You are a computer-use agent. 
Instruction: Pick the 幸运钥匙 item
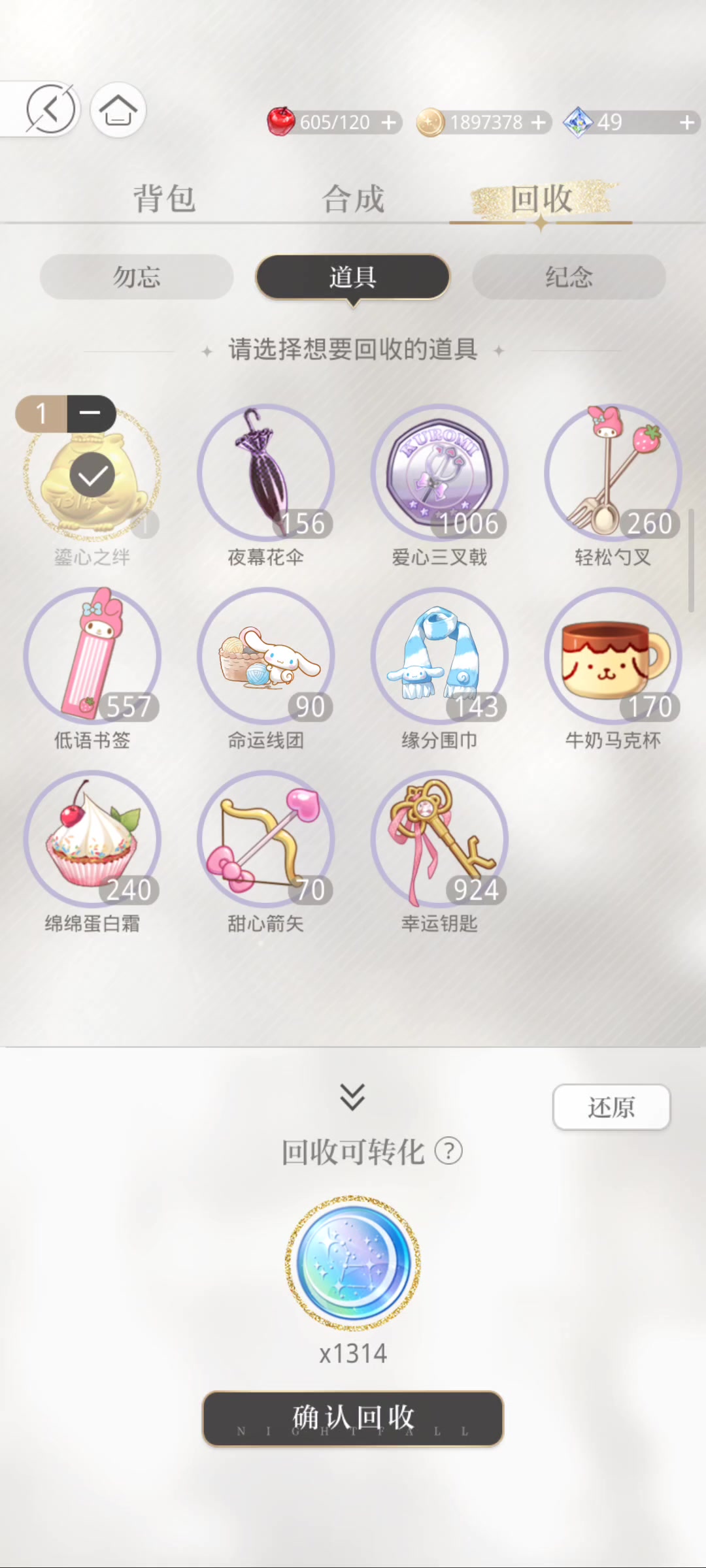[439, 839]
